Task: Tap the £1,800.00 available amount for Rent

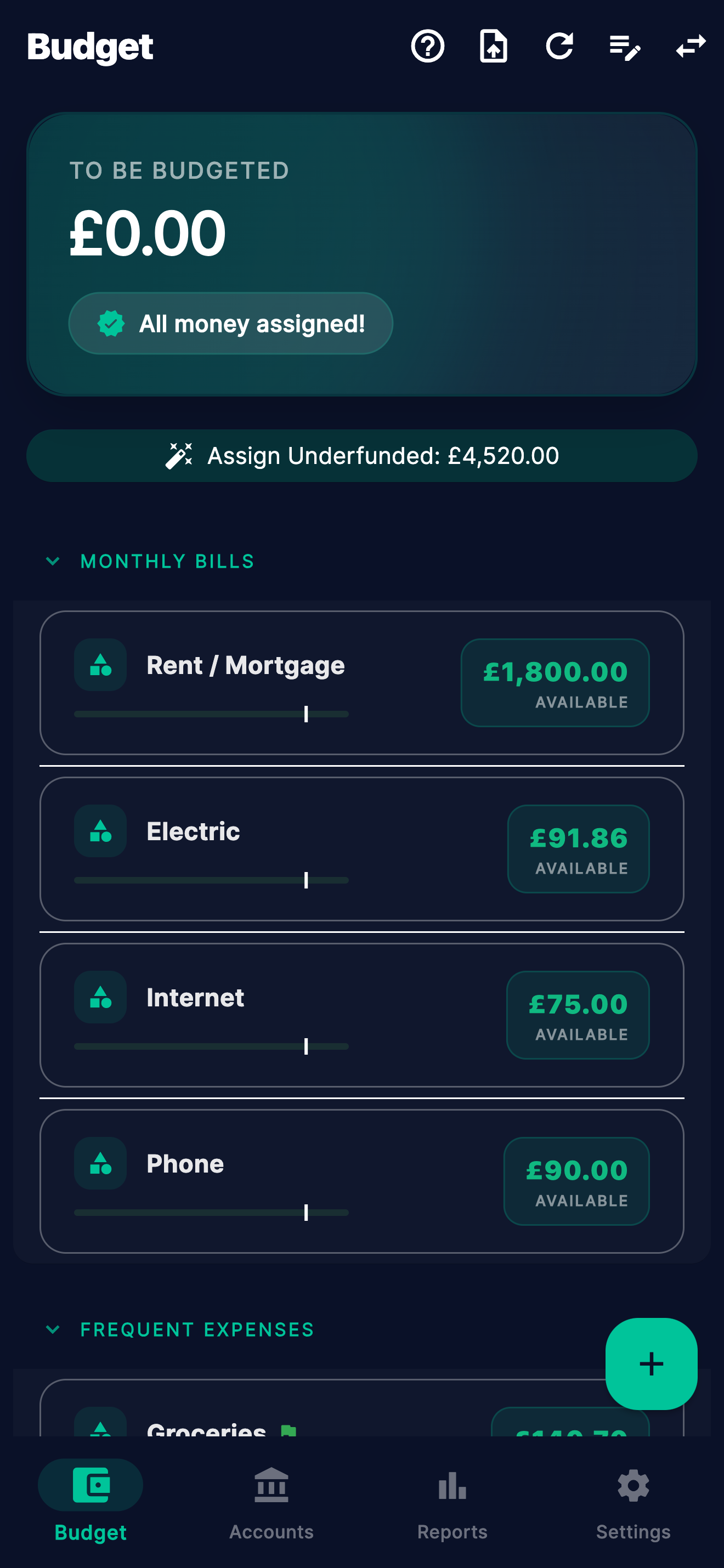Action: coord(555,682)
